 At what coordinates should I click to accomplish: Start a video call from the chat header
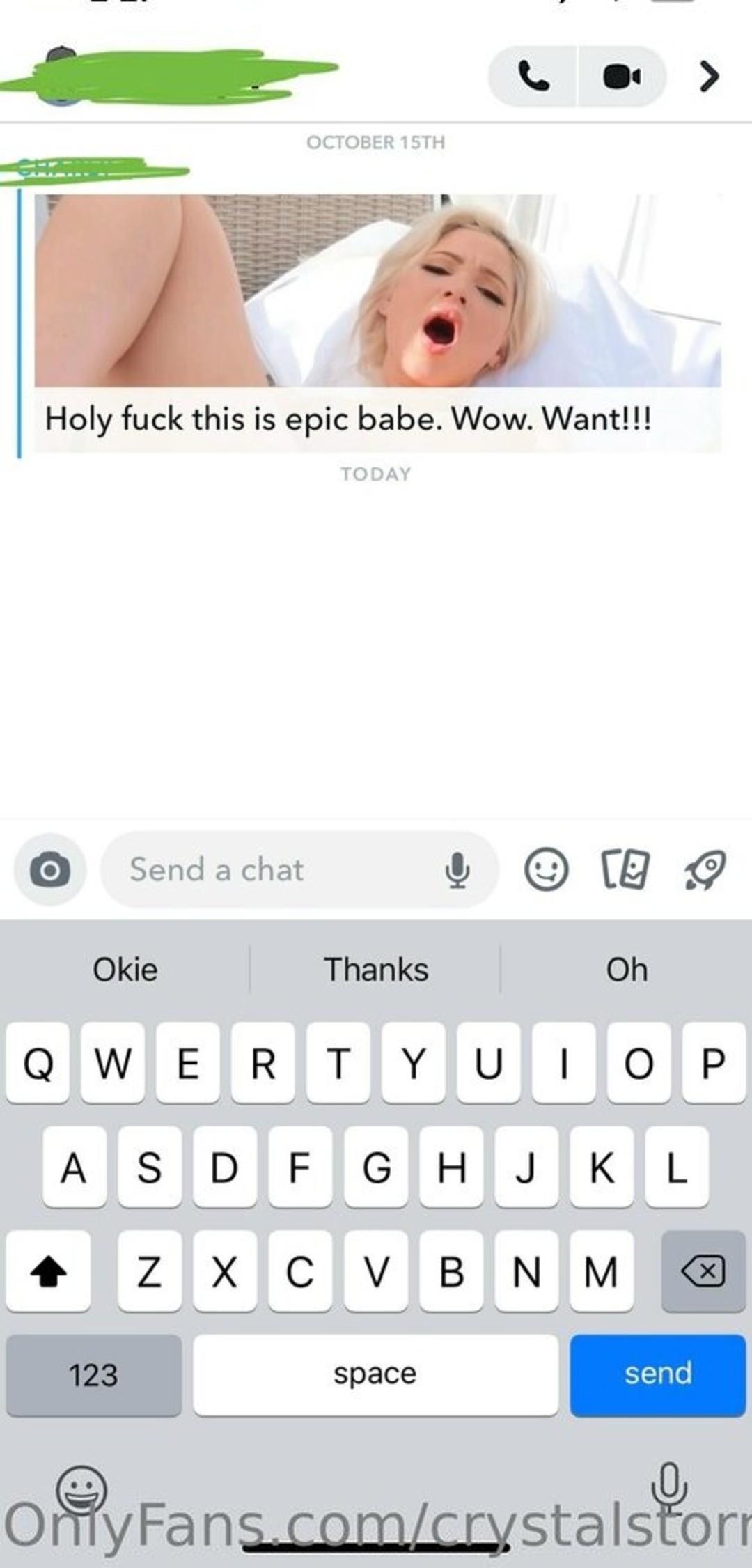tap(622, 77)
